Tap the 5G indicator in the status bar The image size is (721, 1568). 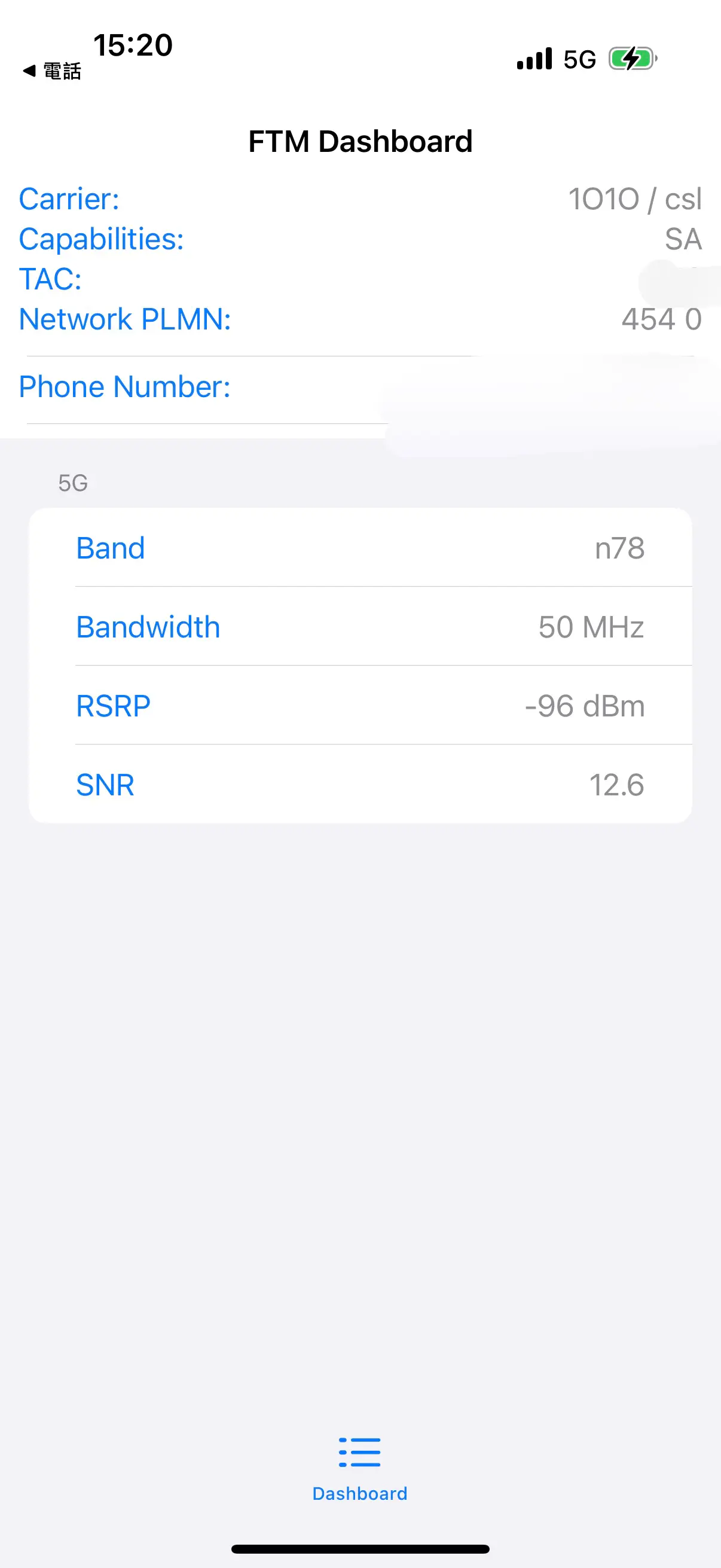(x=579, y=59)
